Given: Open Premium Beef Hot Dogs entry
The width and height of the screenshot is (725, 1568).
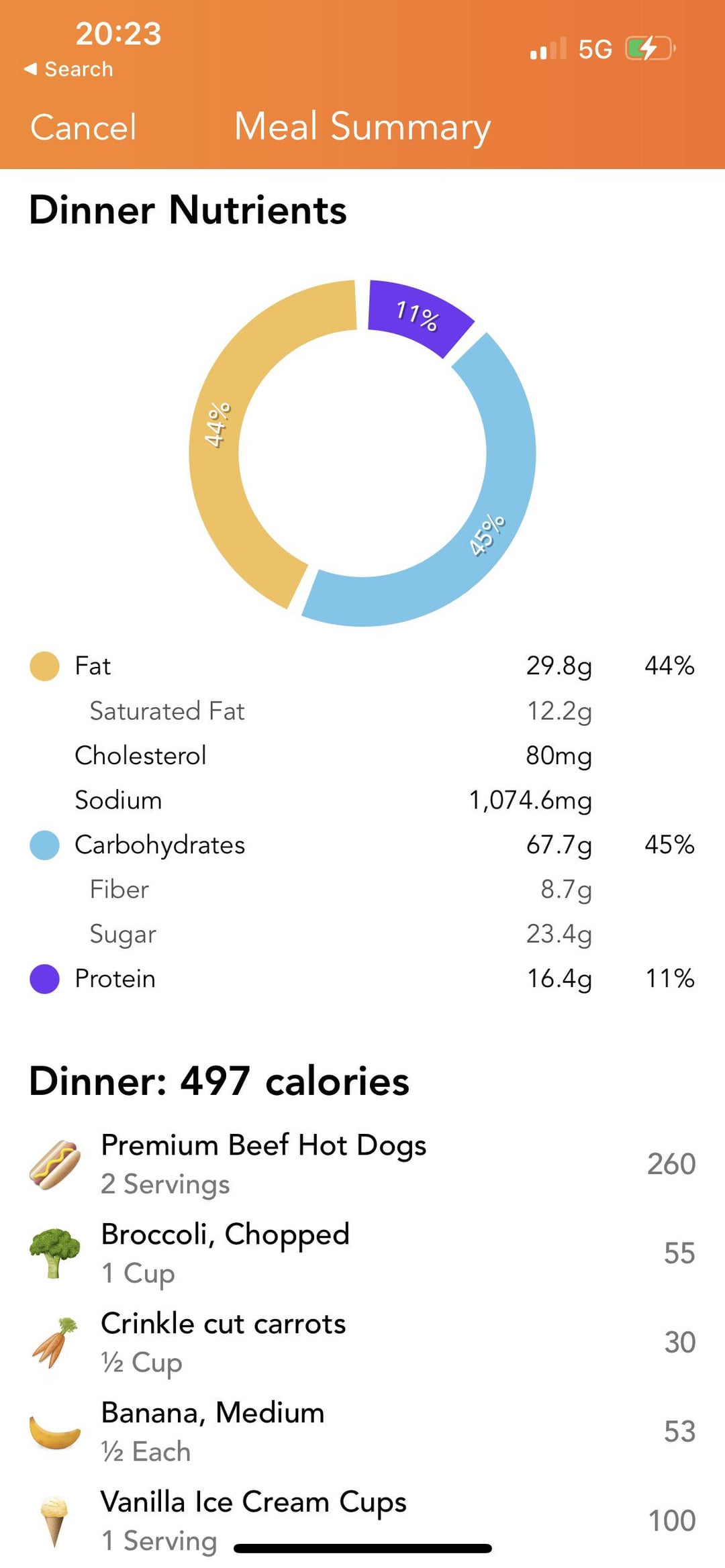Looking at the screenshot, I should (x=362, y=1164).
